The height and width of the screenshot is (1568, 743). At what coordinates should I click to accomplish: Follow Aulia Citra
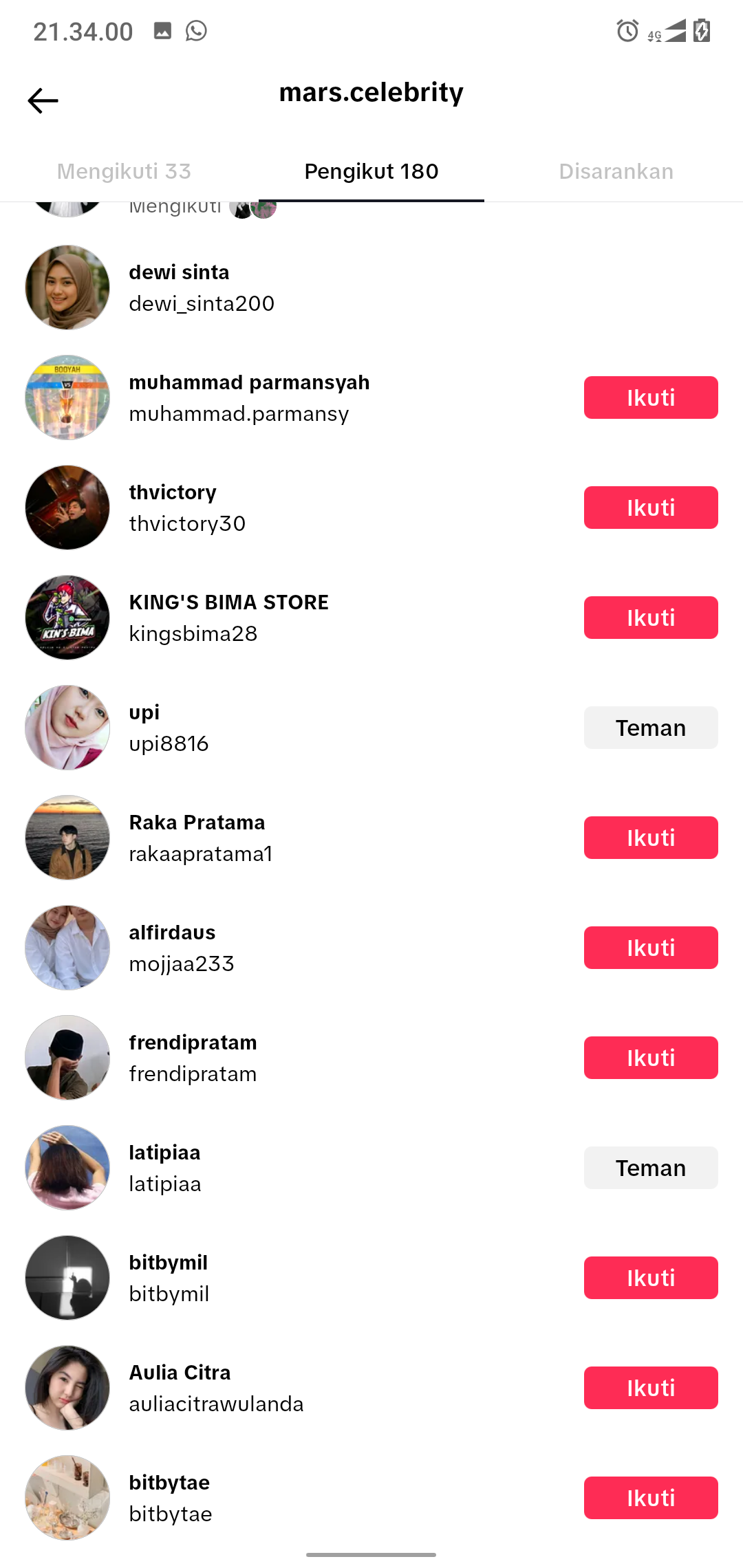651,1388
